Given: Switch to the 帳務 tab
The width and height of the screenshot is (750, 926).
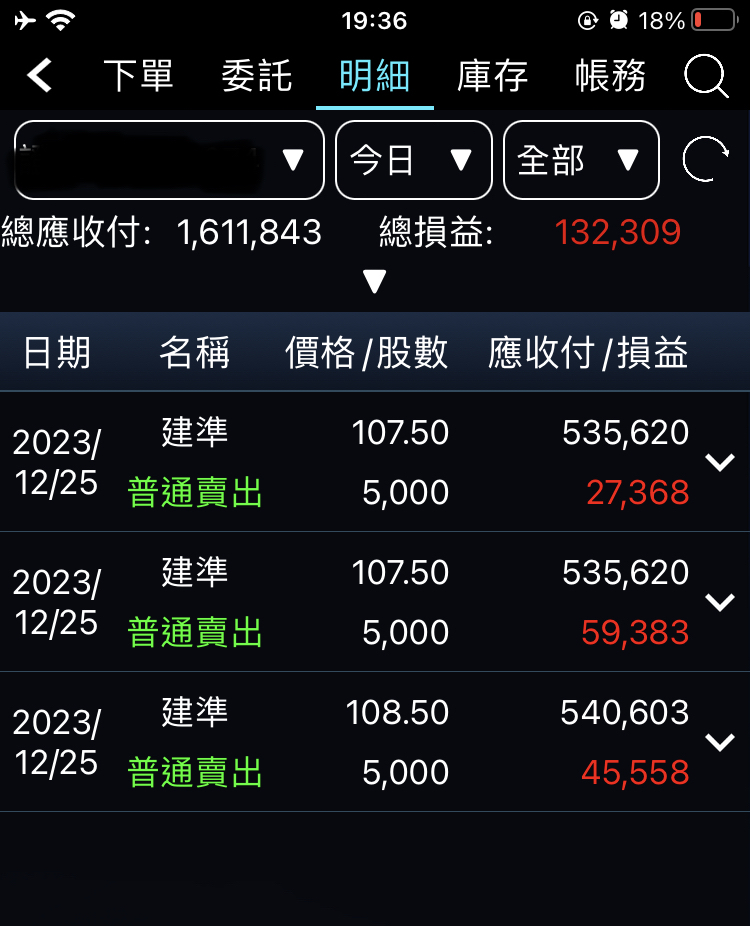Looking at the screenshot, I should [610, 76].
